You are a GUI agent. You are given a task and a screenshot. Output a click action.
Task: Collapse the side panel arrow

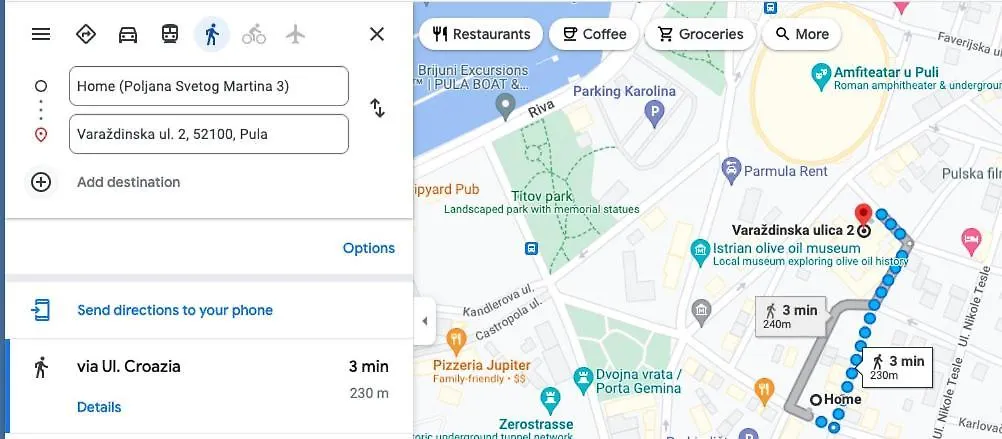click(x=424, y=321)
